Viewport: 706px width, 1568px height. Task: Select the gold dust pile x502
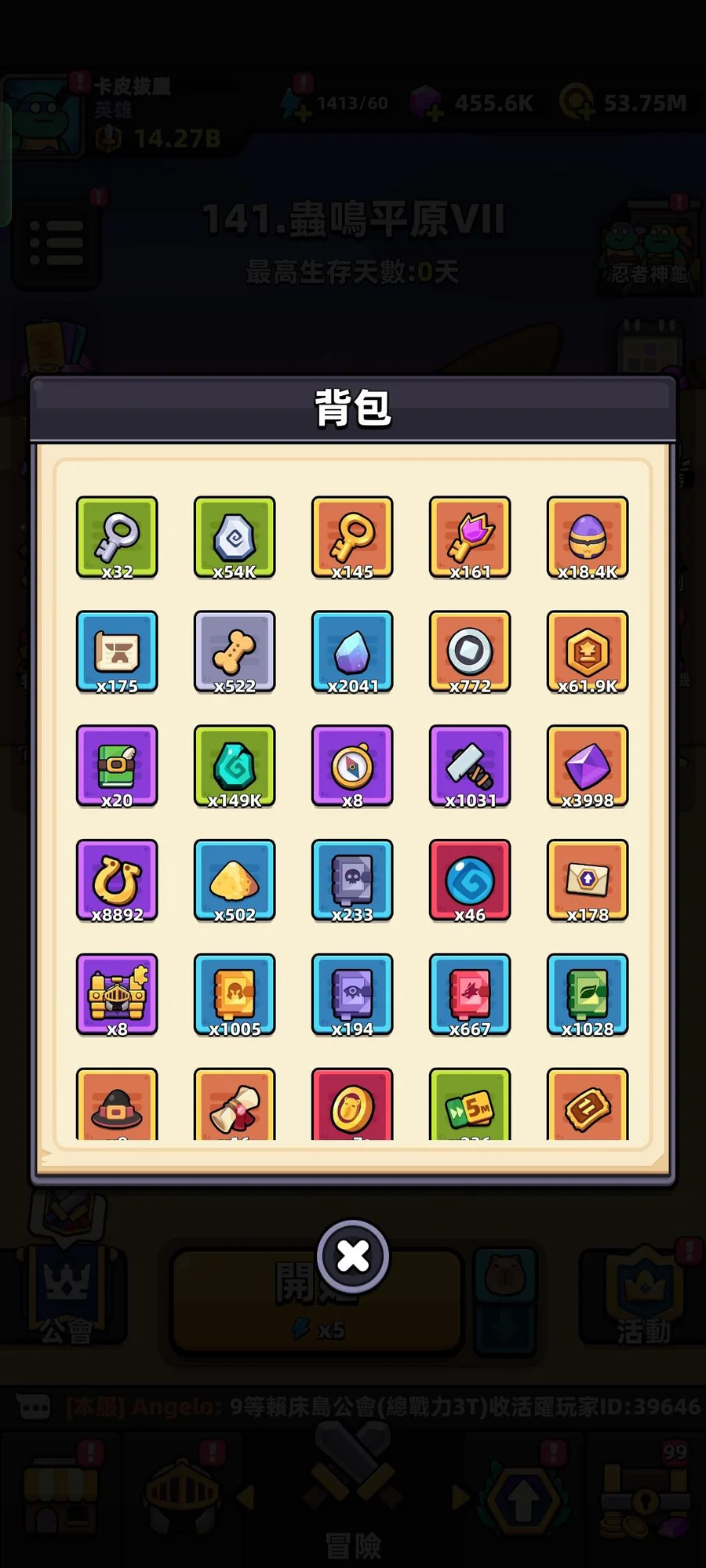click(x=235, y=880)
